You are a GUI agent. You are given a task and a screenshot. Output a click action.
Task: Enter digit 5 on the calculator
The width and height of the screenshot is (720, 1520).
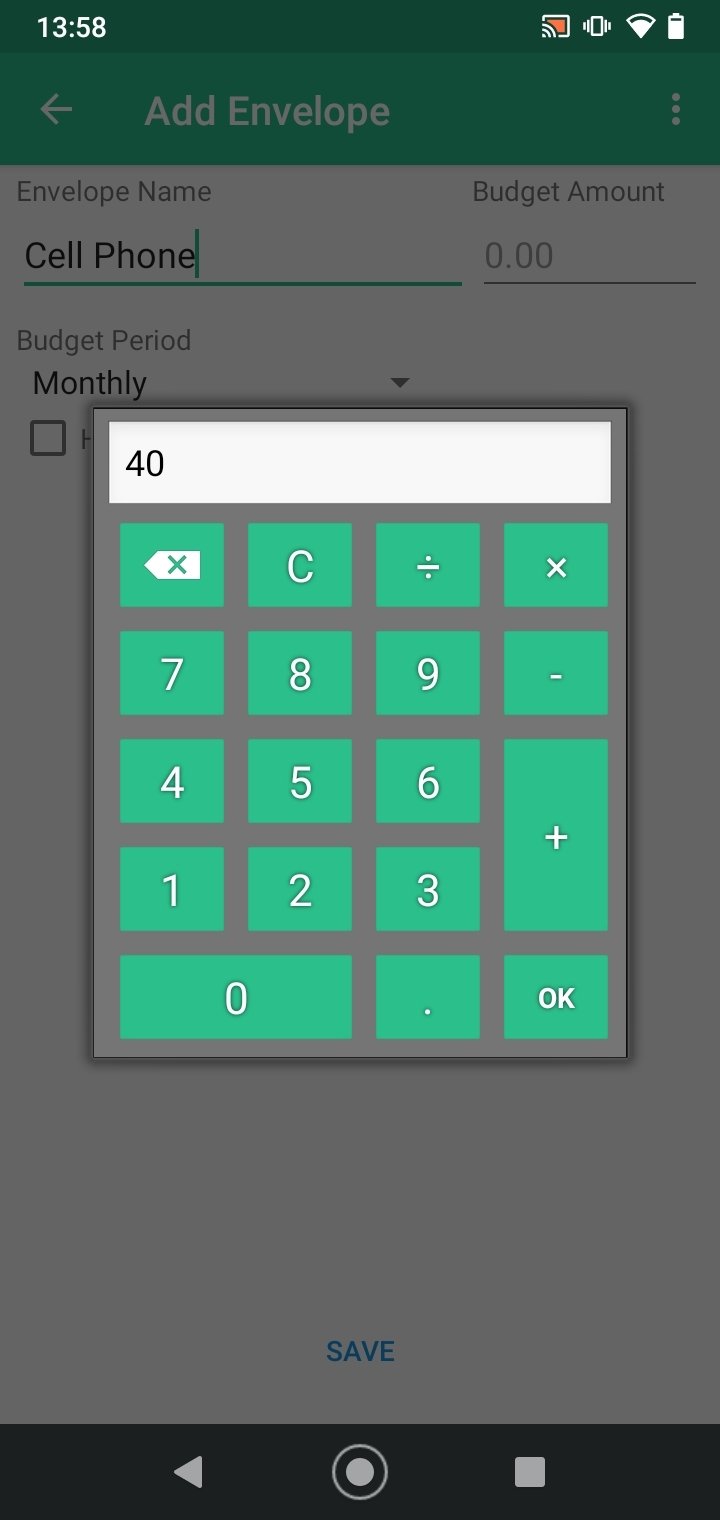pos(300,781)
